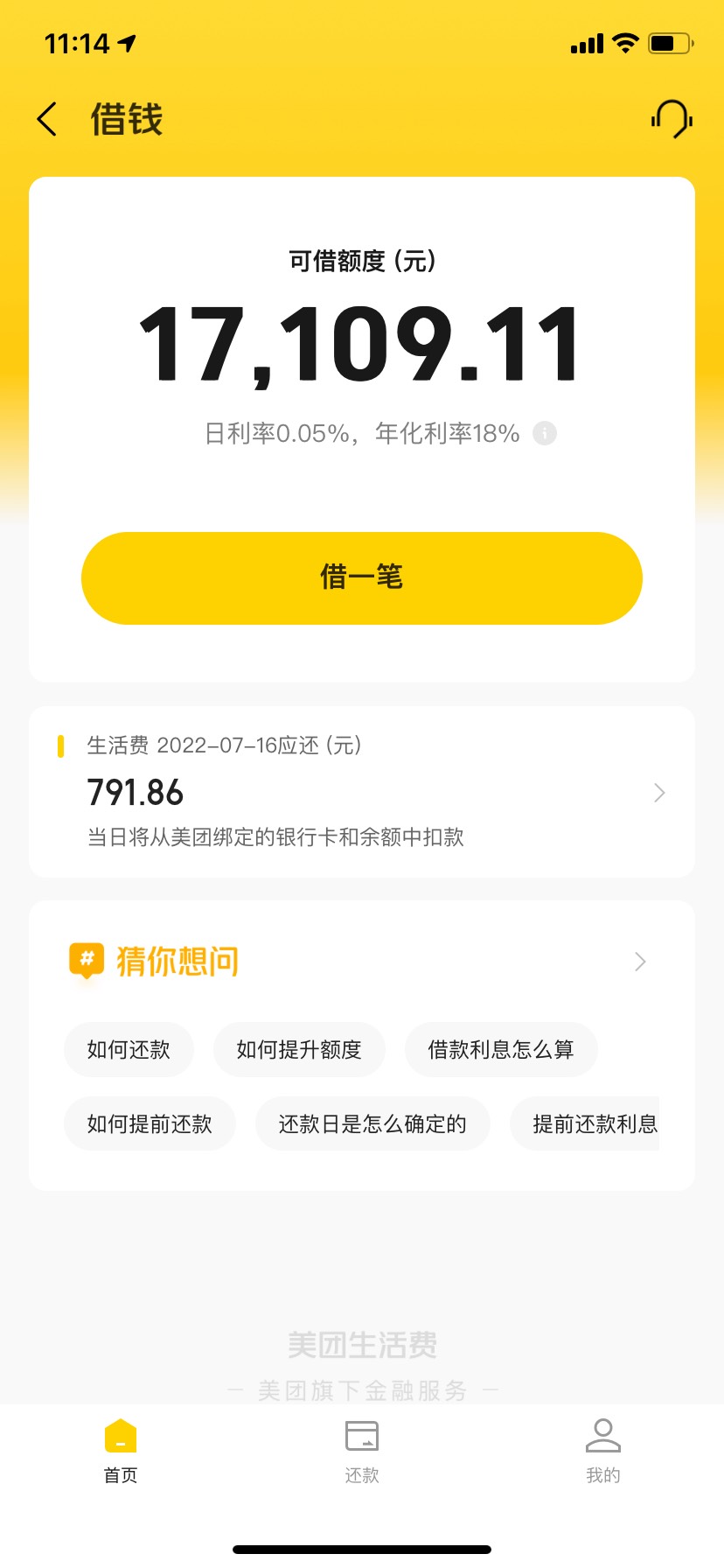Viewport: 724px width, 1568px height.
Task: Tap the 借一笔 button
Action: pos(362,577)
